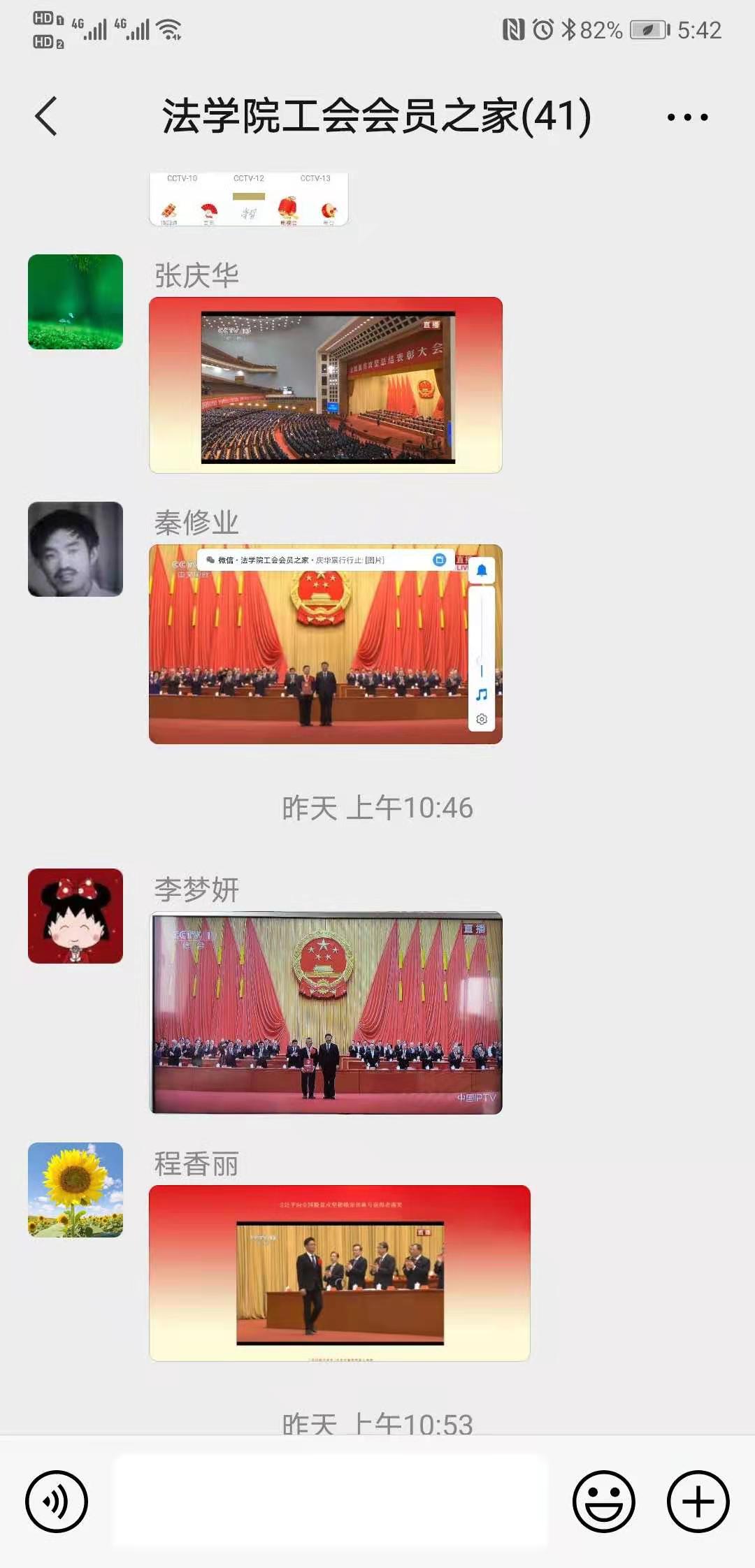This screenshot has width=755, height=1568.
Task: Open the chat info overflow menu
Action: pyautogui.click(x=687, y=117)
